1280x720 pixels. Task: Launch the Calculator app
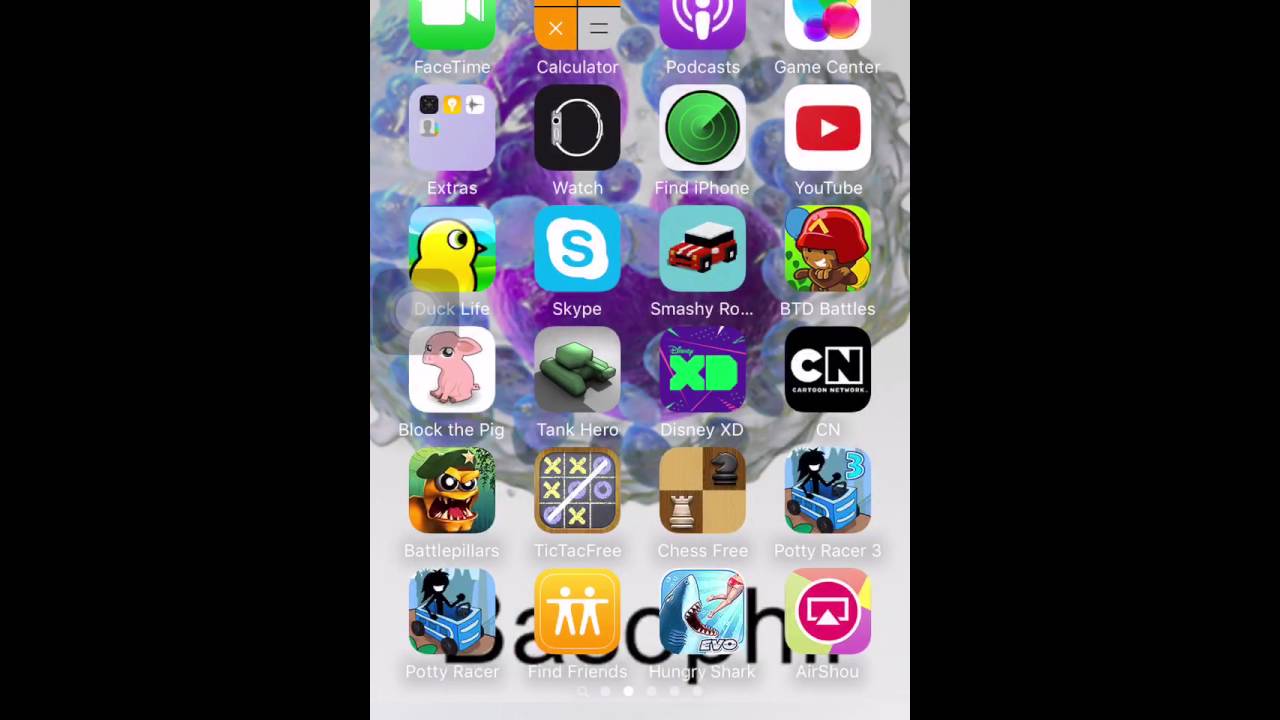click(577, 25)
